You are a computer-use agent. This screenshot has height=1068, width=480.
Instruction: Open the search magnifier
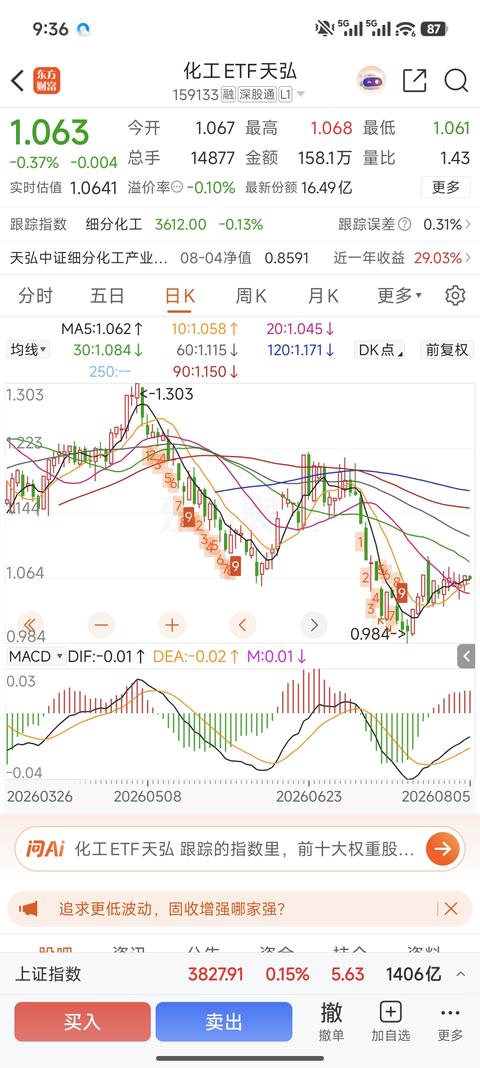click(x=455, y=80)
